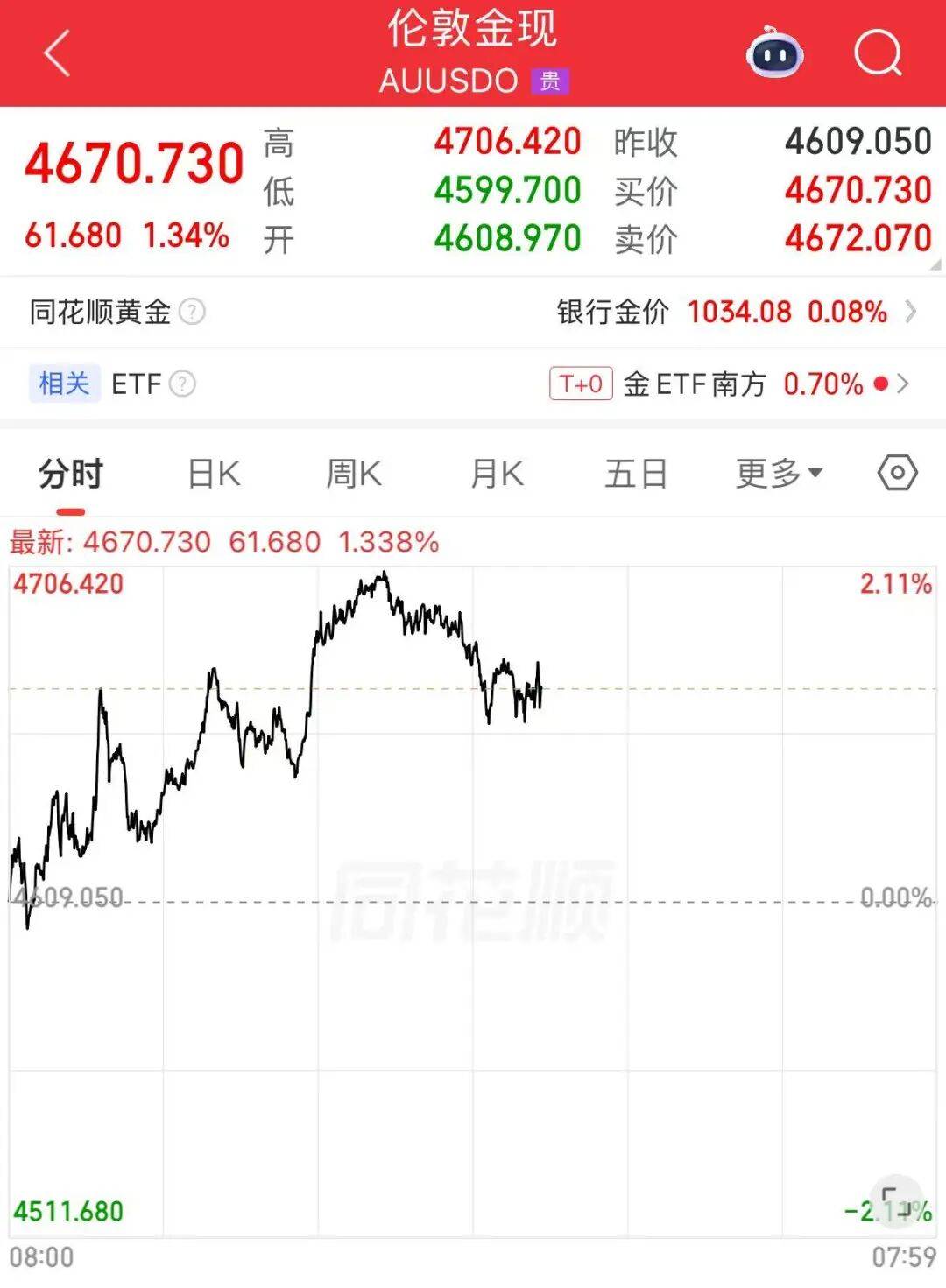946x1288 pixels.
Task: Expand the 更多 chart period dropdown
Action: point(778,474)
